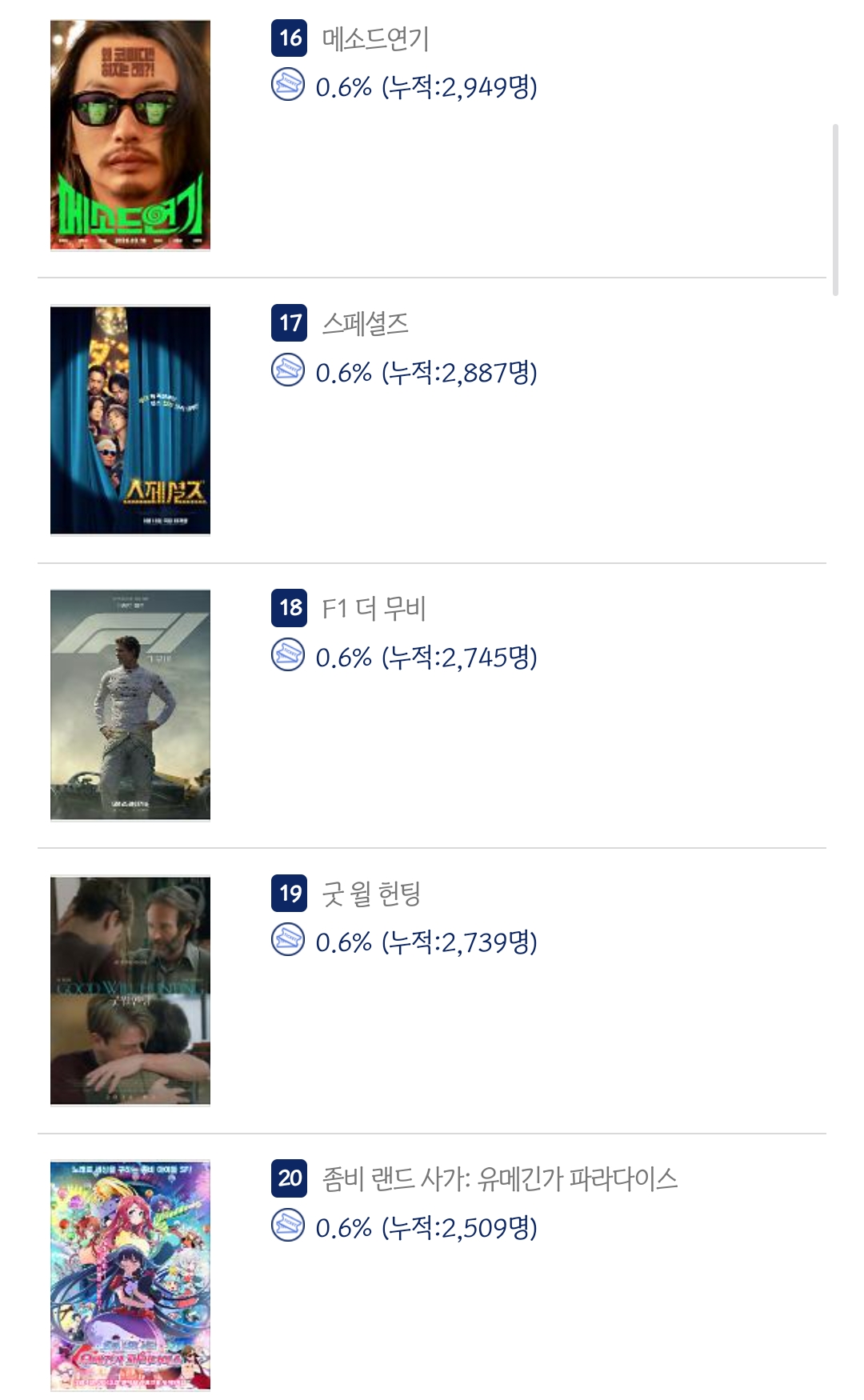
Task: Open the 메소드연기 title link
Action: pyautogui.click(x=375, y=39)
